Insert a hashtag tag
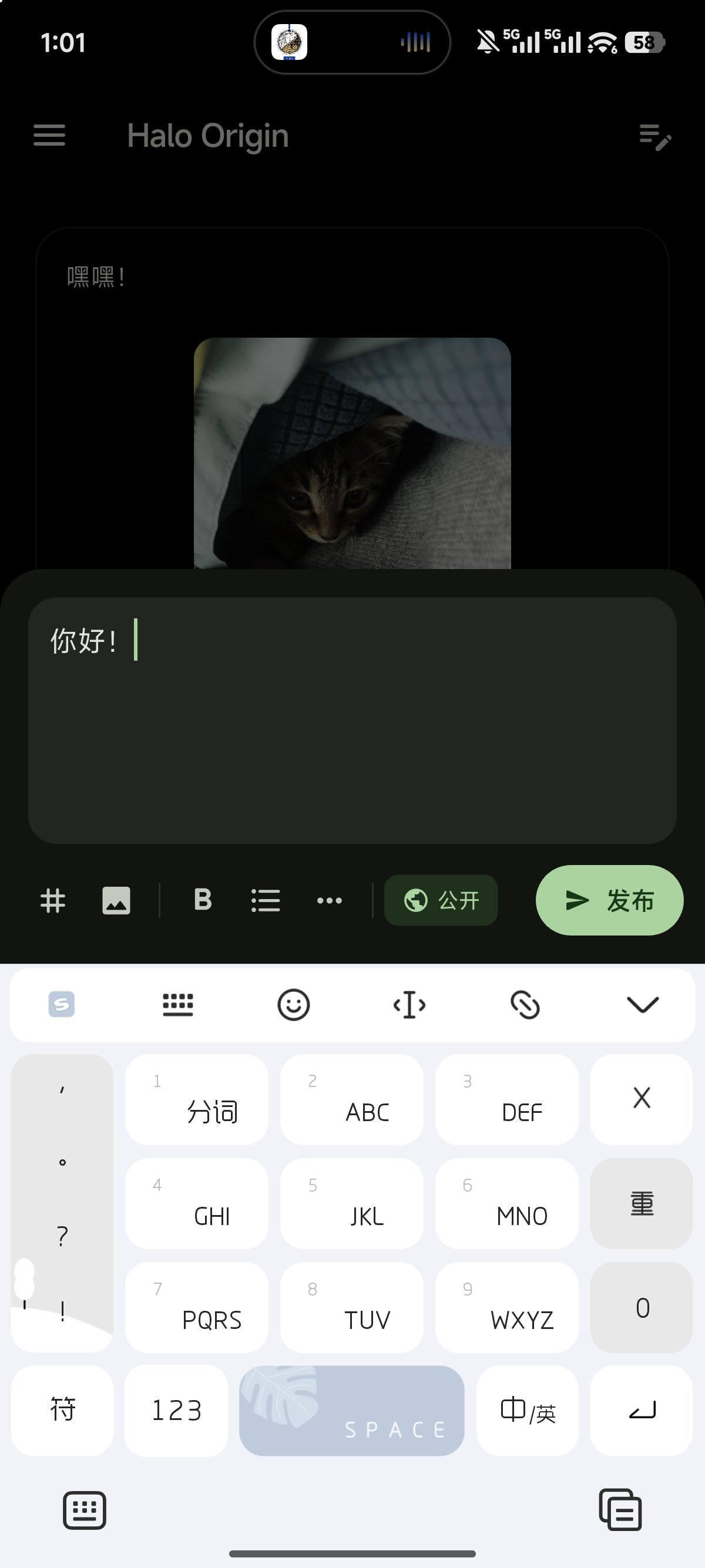The width and height of the screenshot is (705, 1568). click(53, 900)
